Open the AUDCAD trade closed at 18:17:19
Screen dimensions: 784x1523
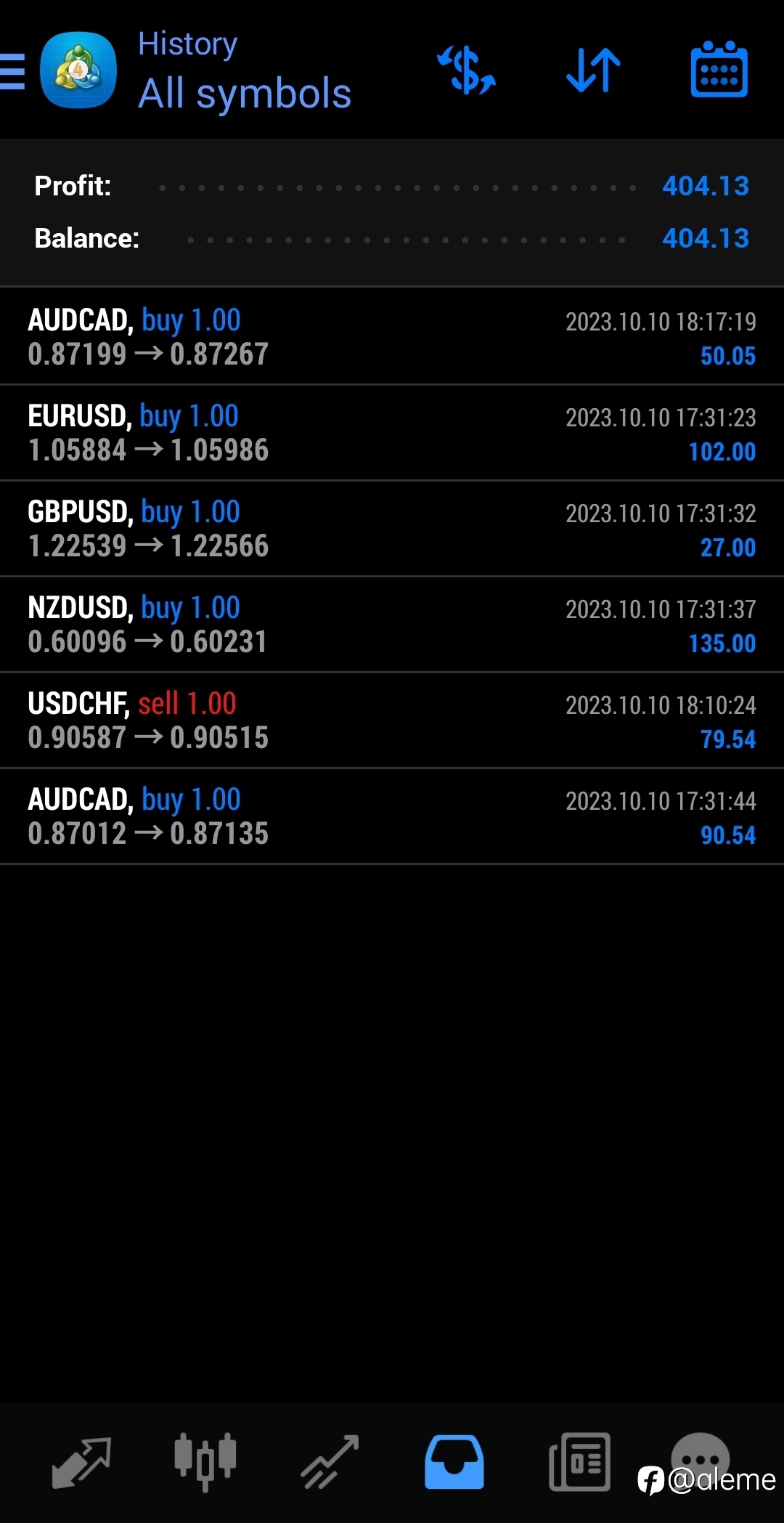392,337
